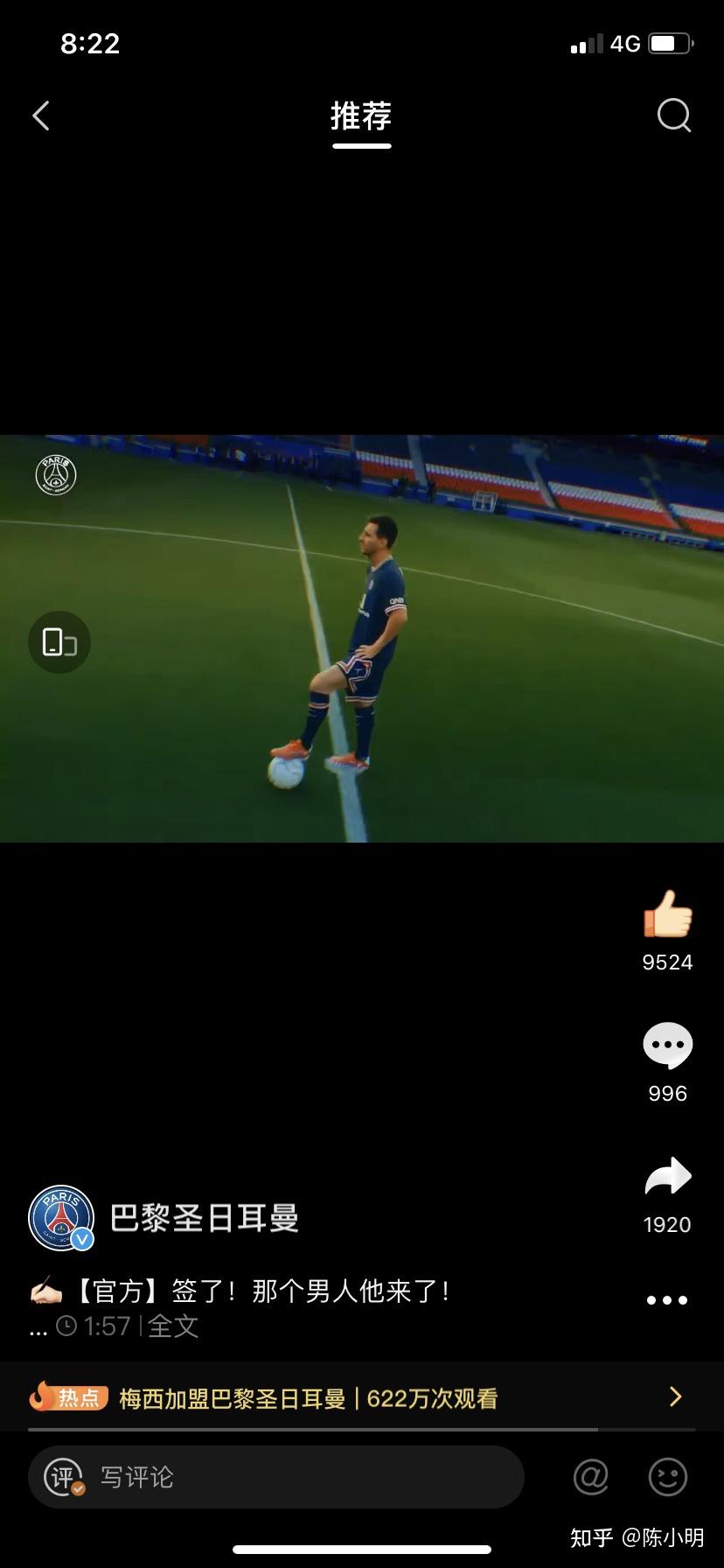Rotate the video to landscape fullscreen
The height and width of the screenshot is (1568, 724).
(x=59, y=642)
